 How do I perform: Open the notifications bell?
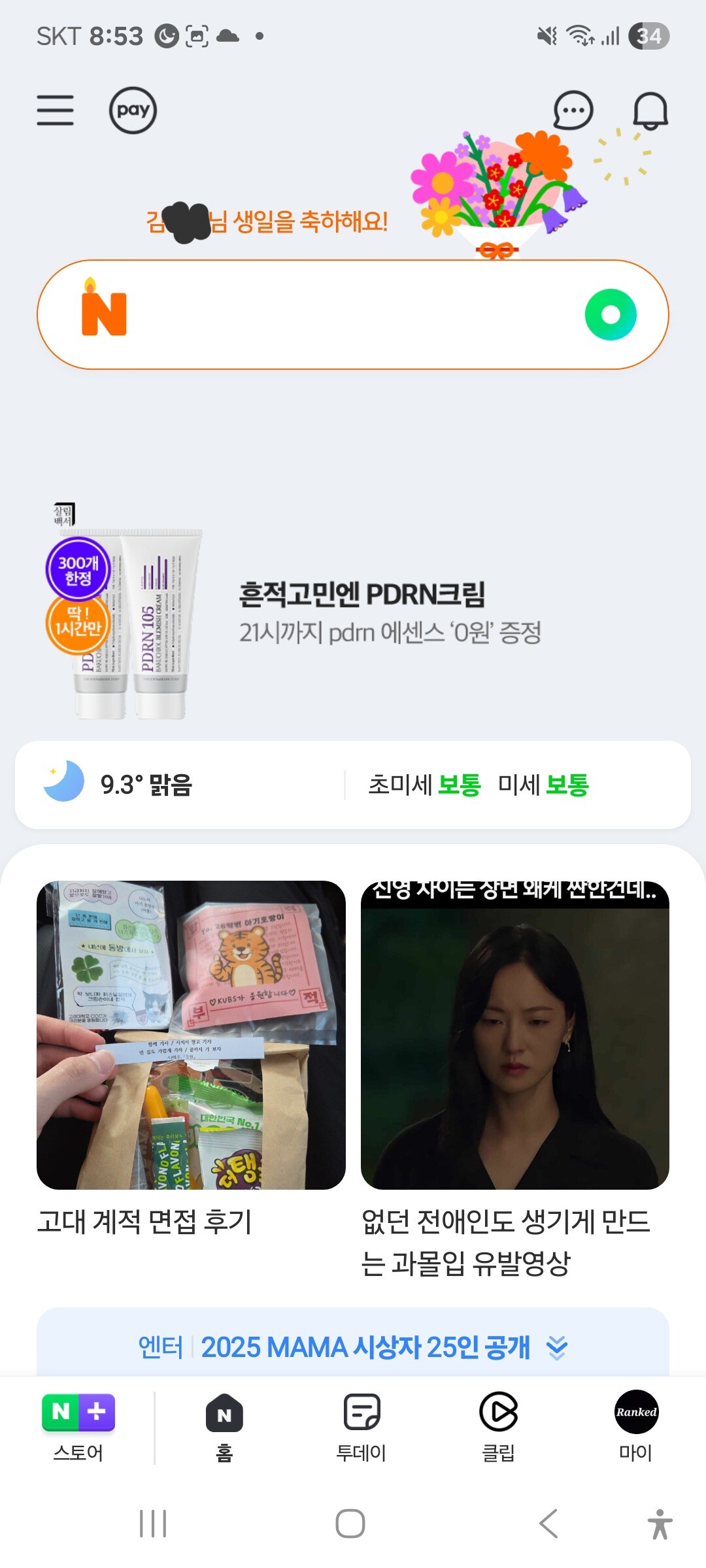650,110
